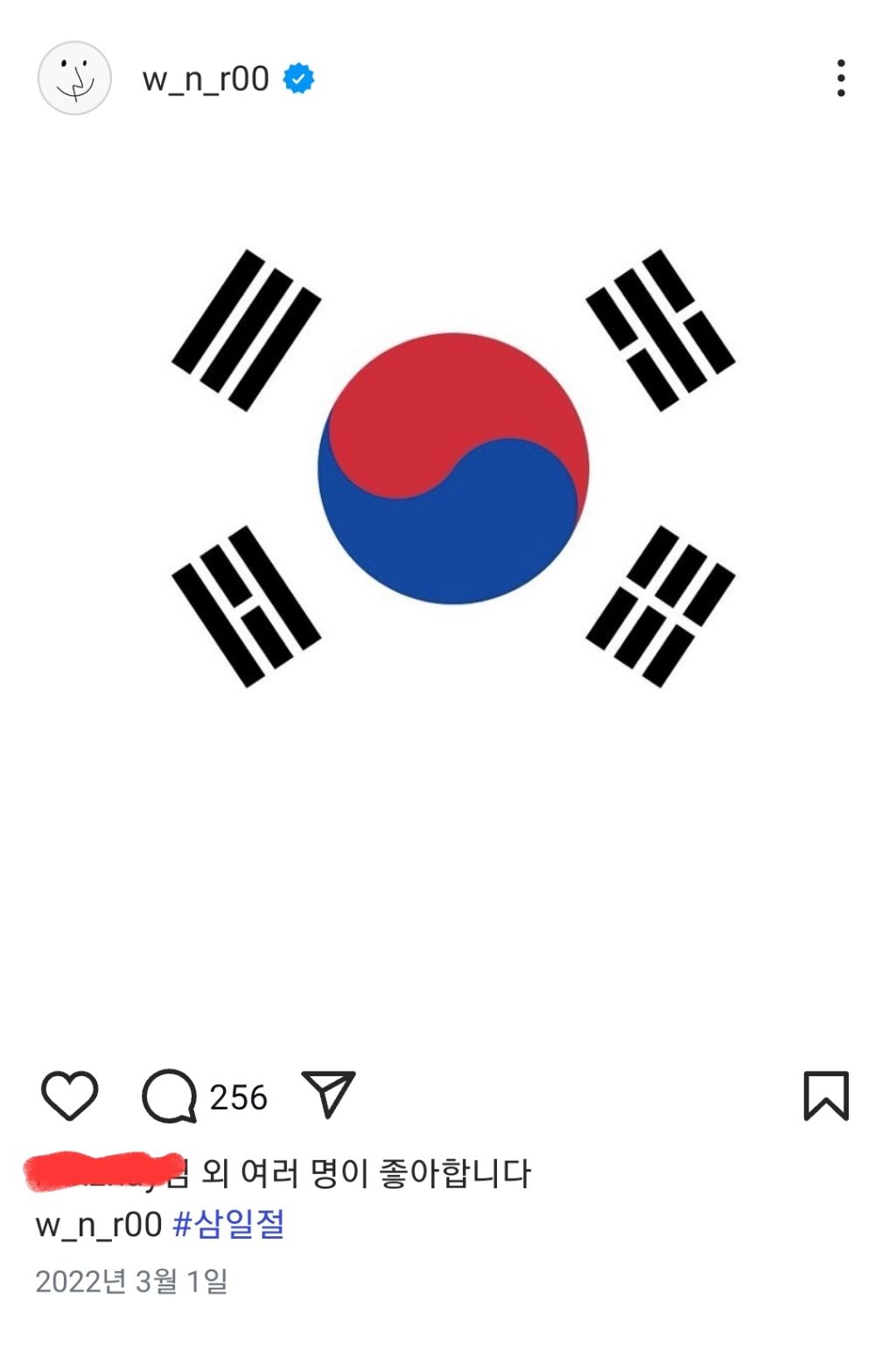The image size is (896, 1350).
Task: Open the #삼일절 hashtag
Action: tap(229, 1224)
